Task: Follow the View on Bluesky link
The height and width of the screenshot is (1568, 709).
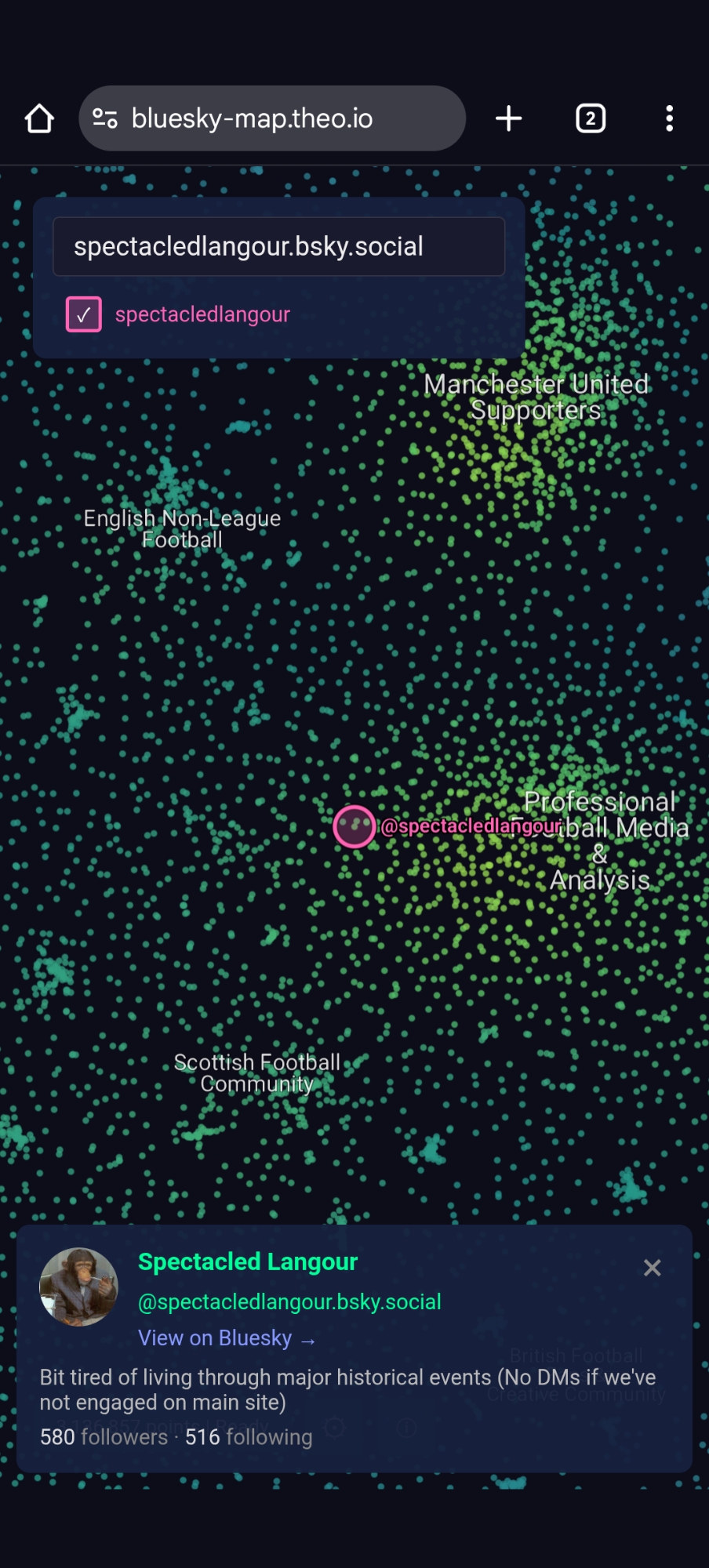Action: (226, 1338)
